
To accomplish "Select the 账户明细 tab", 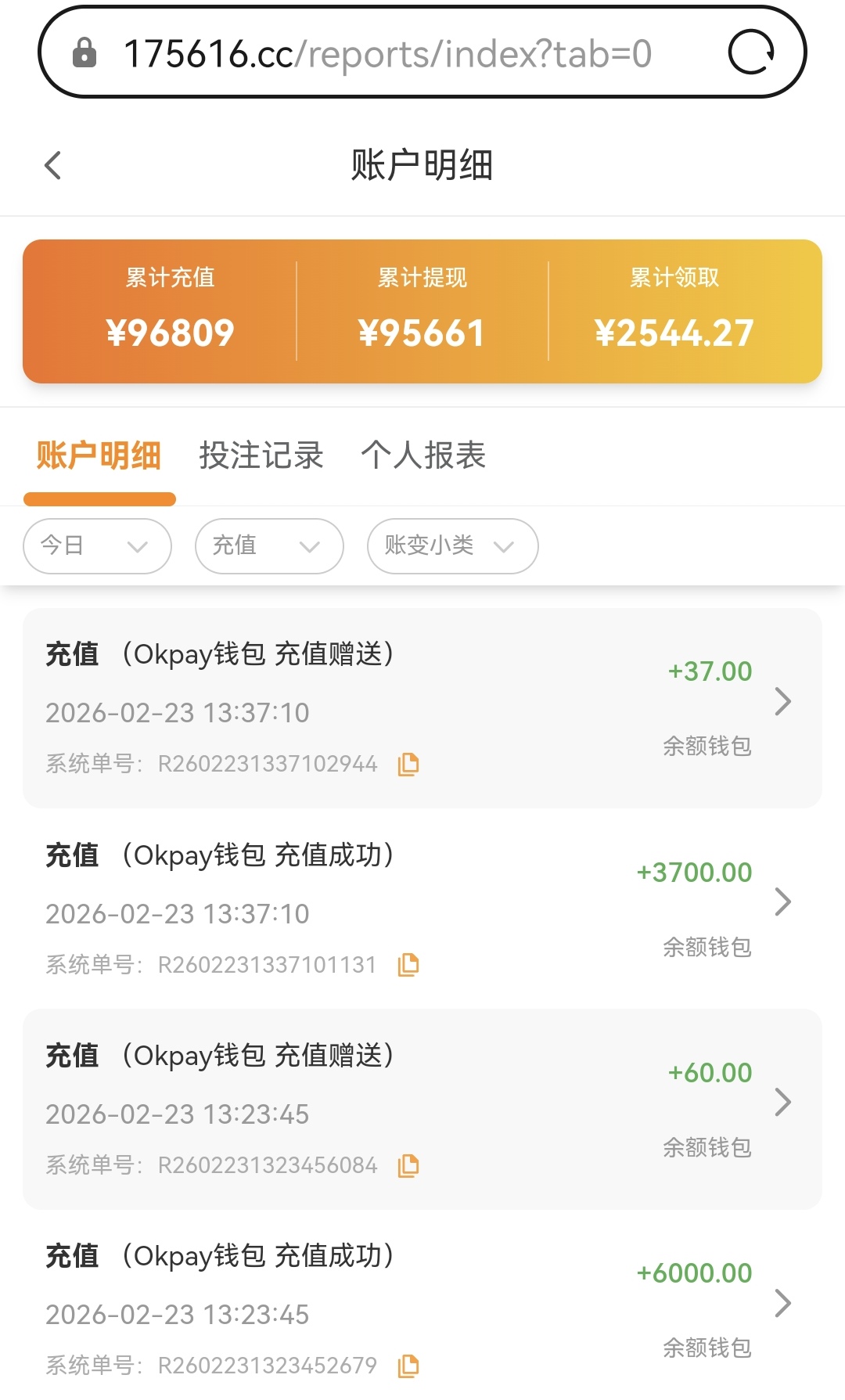I will pos(99,455).
